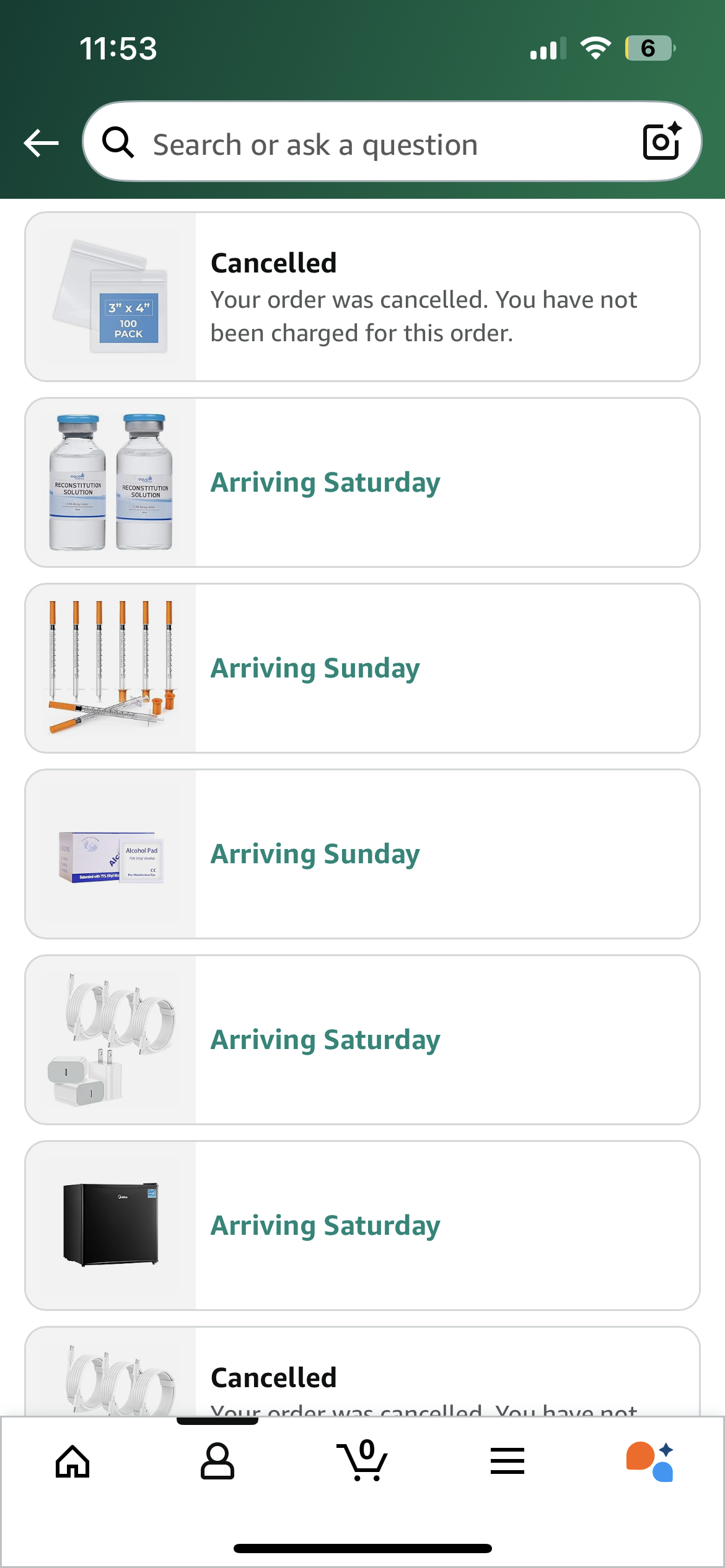This screenshot has width=725, height=1568.
Task: Open the reconstitution solution order arriving Saturday
Action: 362,482
